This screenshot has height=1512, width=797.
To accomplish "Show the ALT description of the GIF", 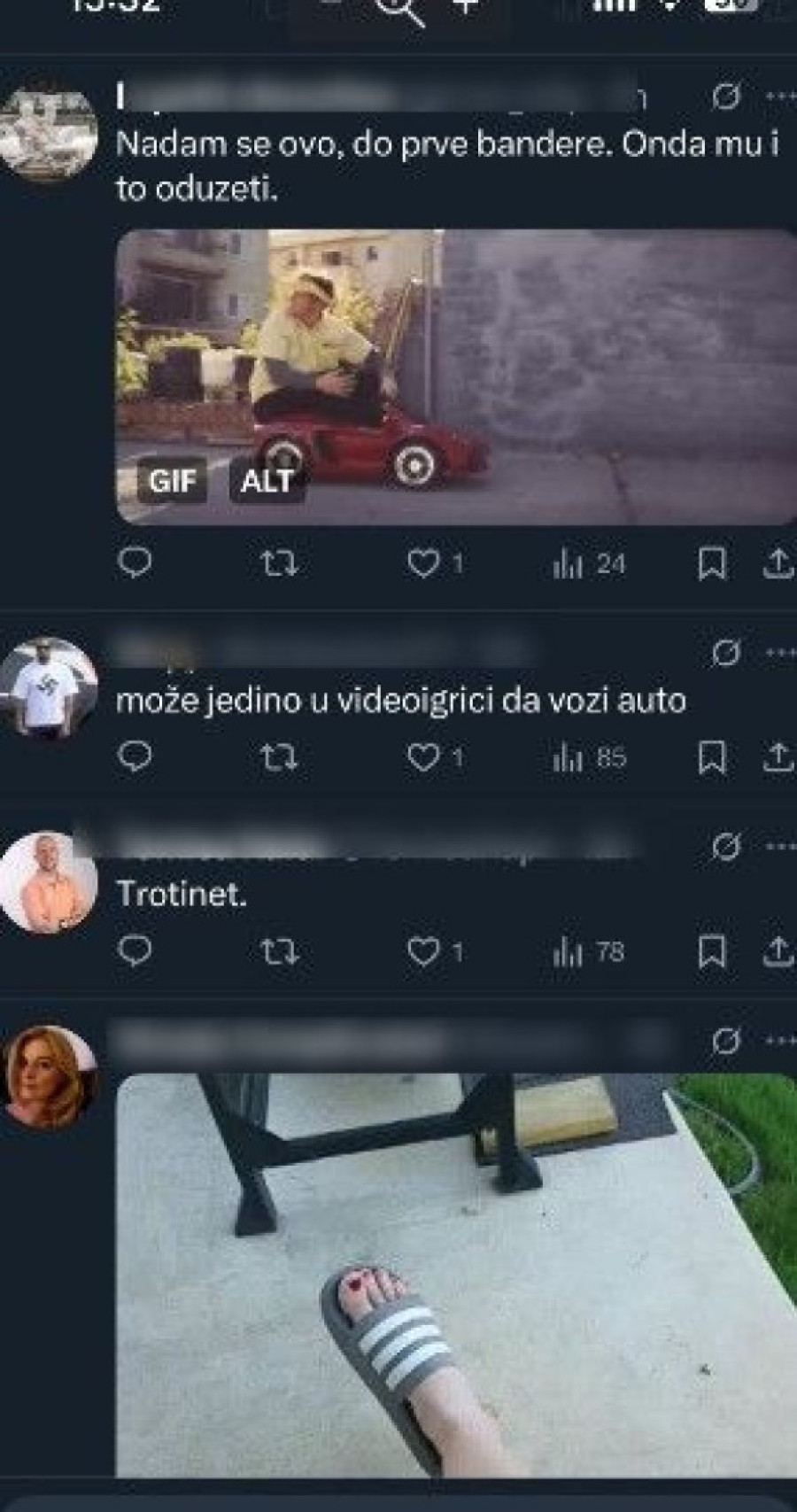I will click(266, 481).
